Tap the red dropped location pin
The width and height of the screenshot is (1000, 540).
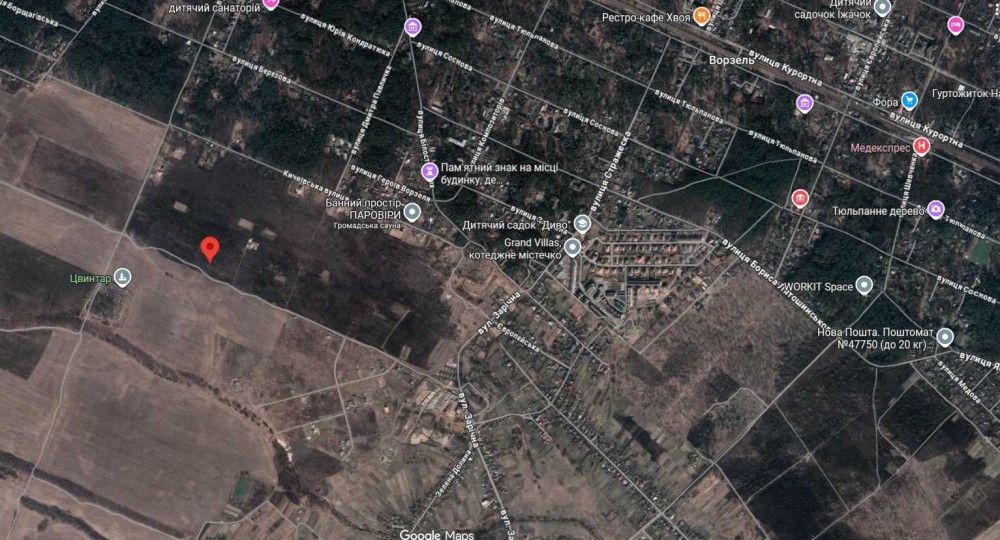pos(210,249)
